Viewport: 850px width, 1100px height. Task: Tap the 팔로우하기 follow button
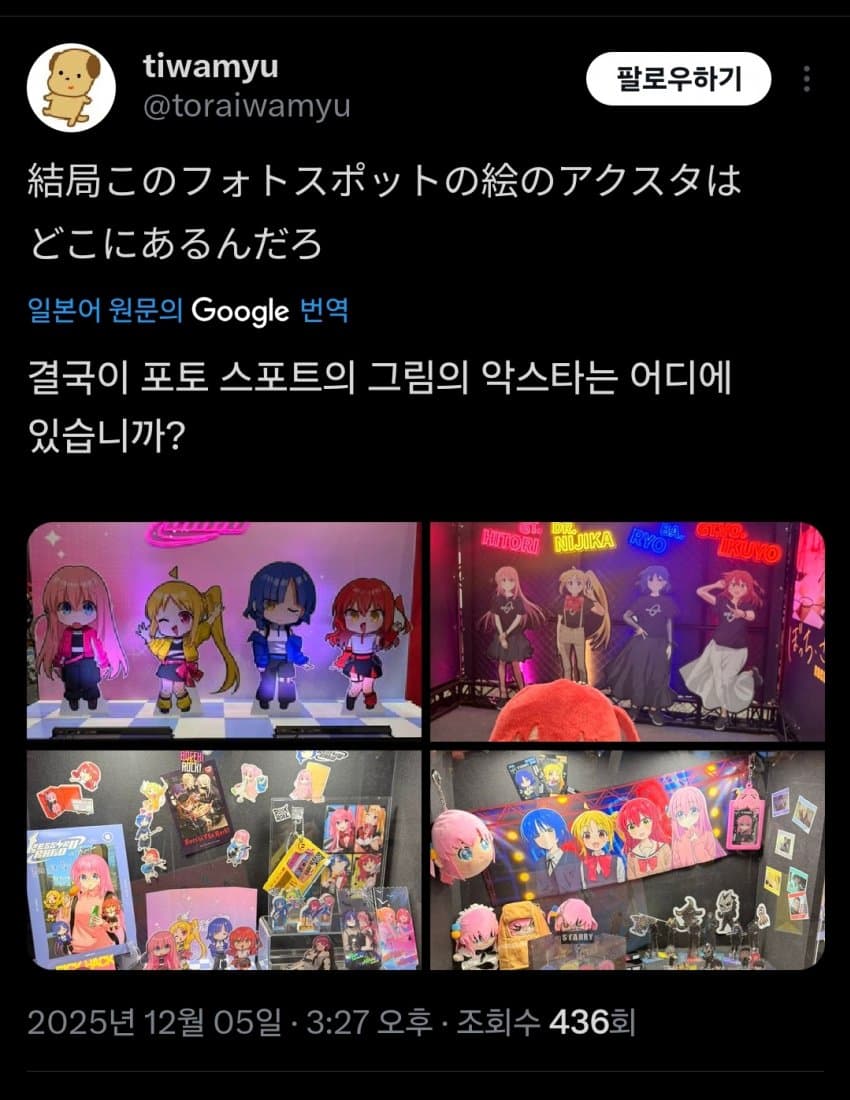[678, 79]
